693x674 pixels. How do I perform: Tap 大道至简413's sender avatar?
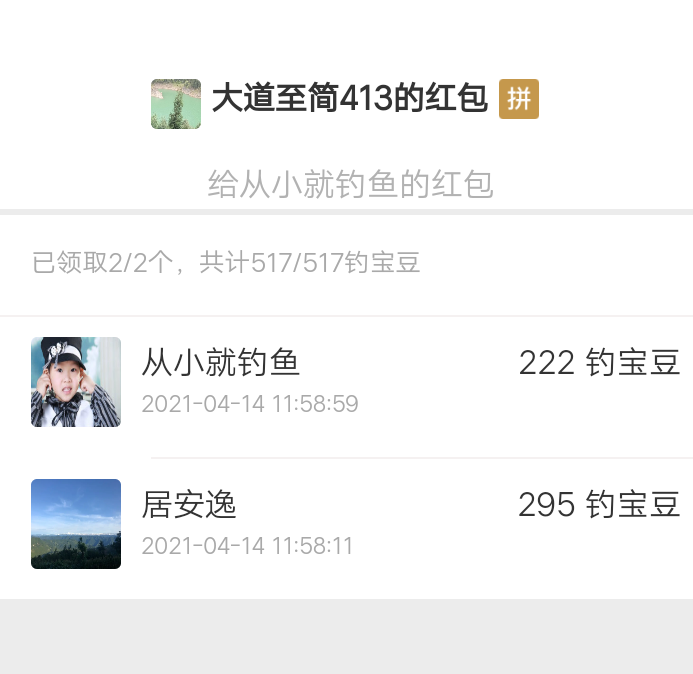(x=176, y=104)
